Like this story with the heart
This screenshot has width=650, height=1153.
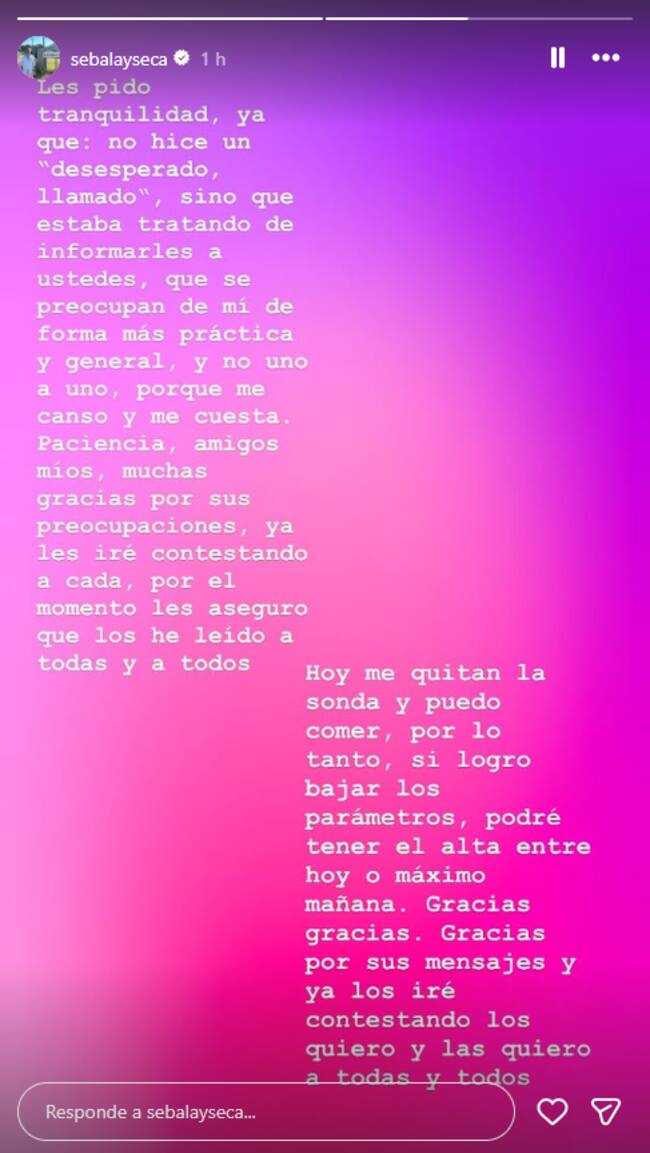(x=552, y=1111)
